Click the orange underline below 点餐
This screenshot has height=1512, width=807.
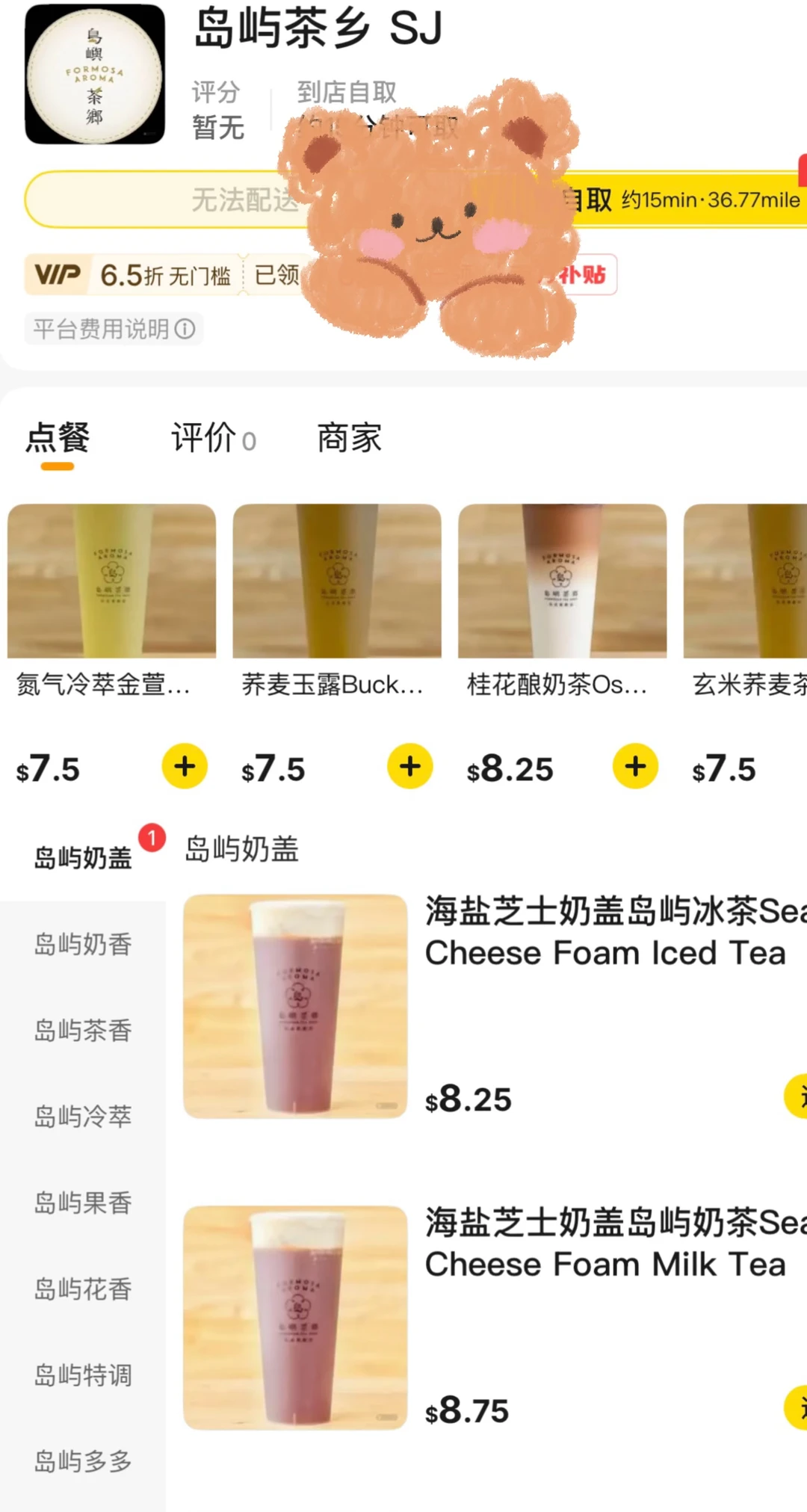pos(58,468)
